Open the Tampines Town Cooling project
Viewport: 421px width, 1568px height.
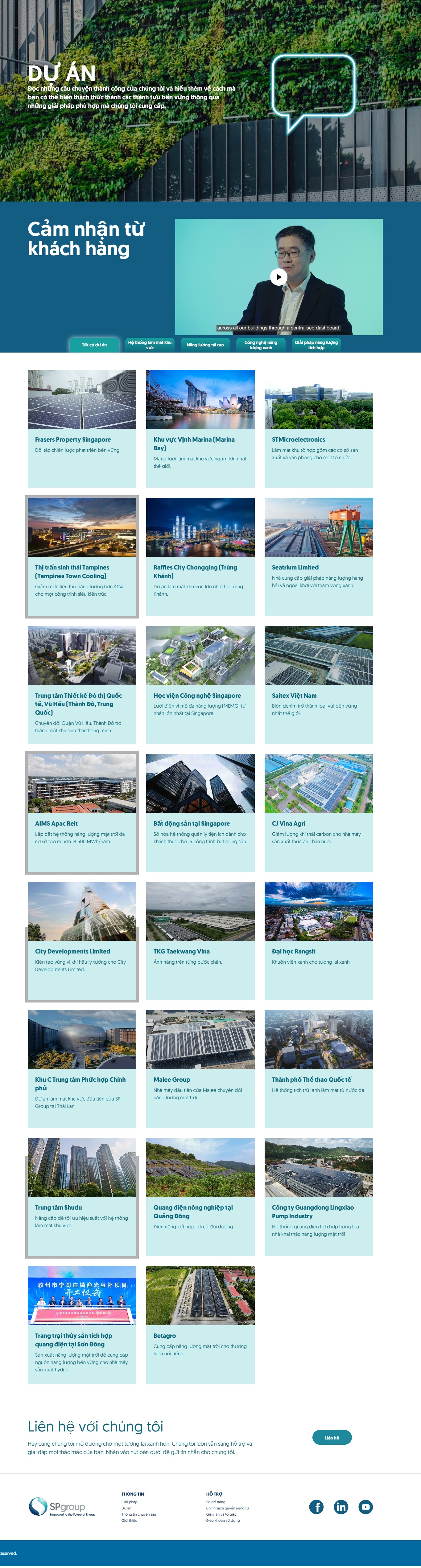point(82,556)
